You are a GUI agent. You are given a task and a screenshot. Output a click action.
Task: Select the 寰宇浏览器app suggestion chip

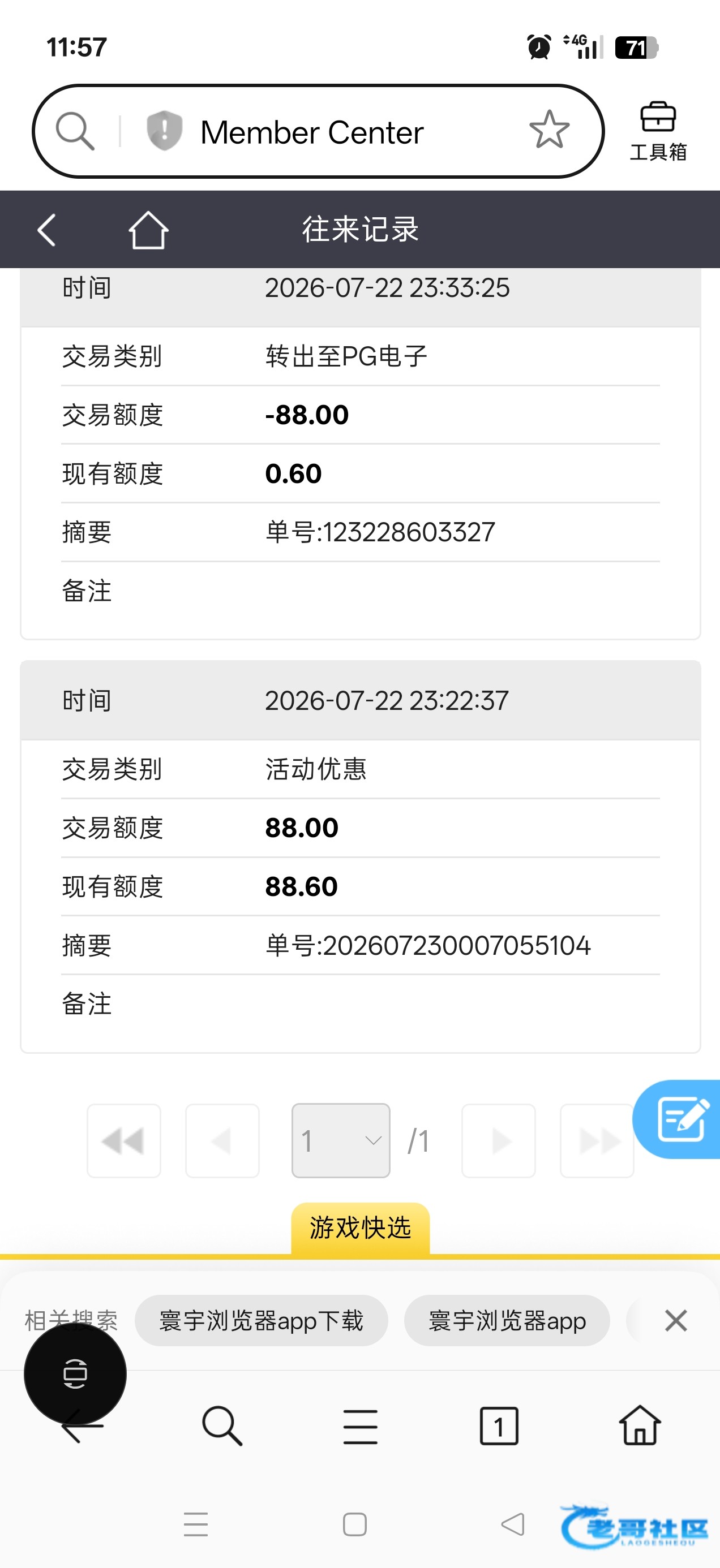(x=507, y=1321)
